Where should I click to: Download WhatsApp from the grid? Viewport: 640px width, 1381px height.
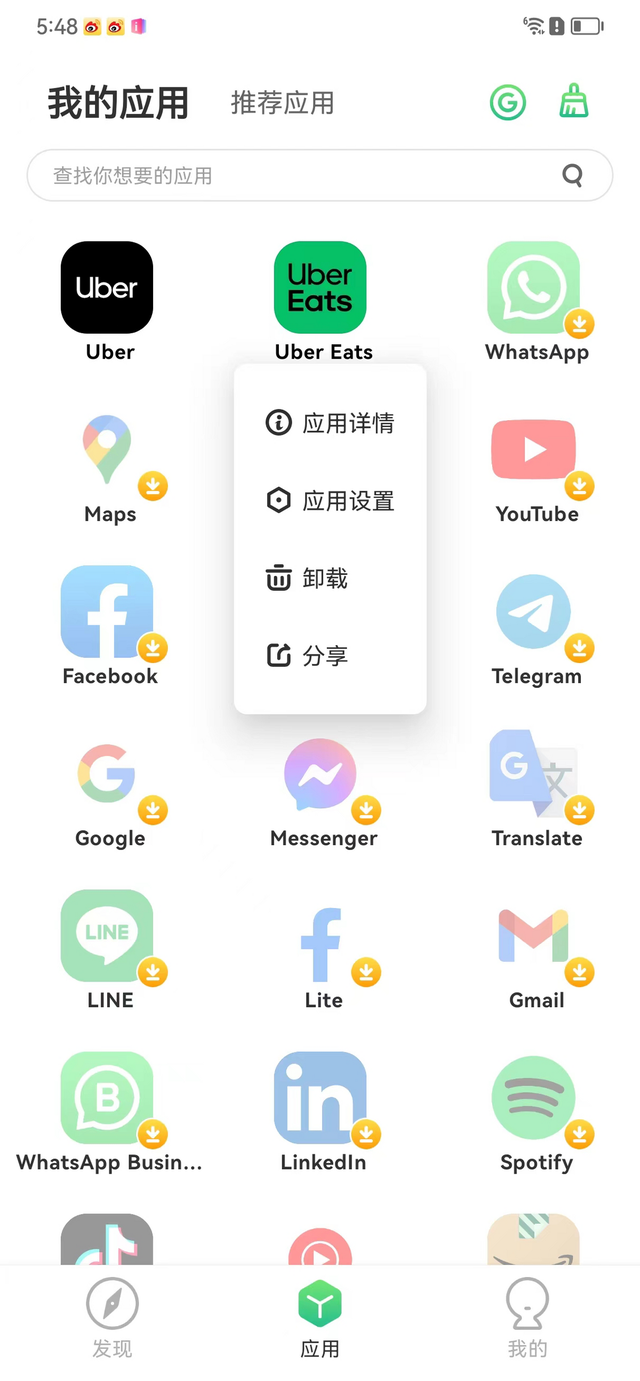[x=533, y=288]
